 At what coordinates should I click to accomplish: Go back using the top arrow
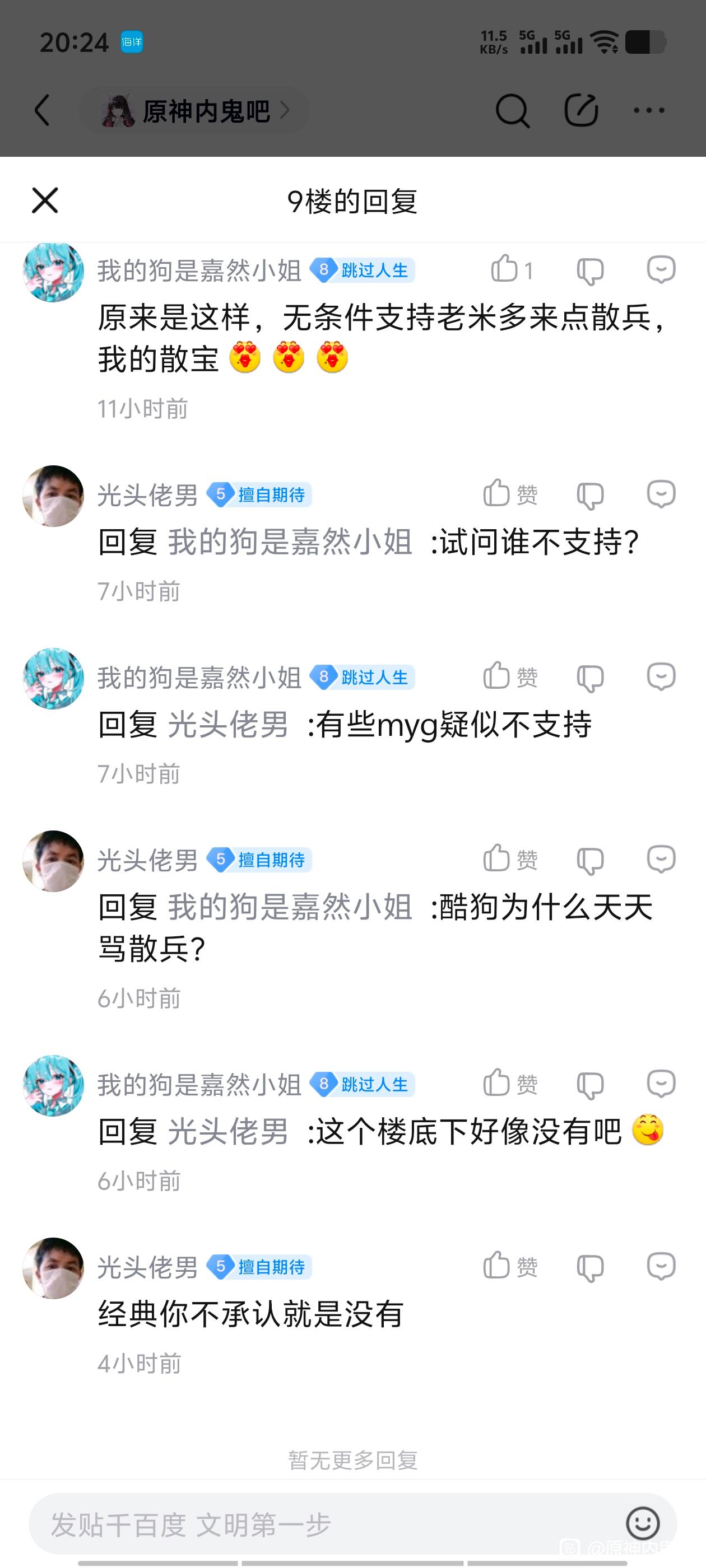coord(42,110)
